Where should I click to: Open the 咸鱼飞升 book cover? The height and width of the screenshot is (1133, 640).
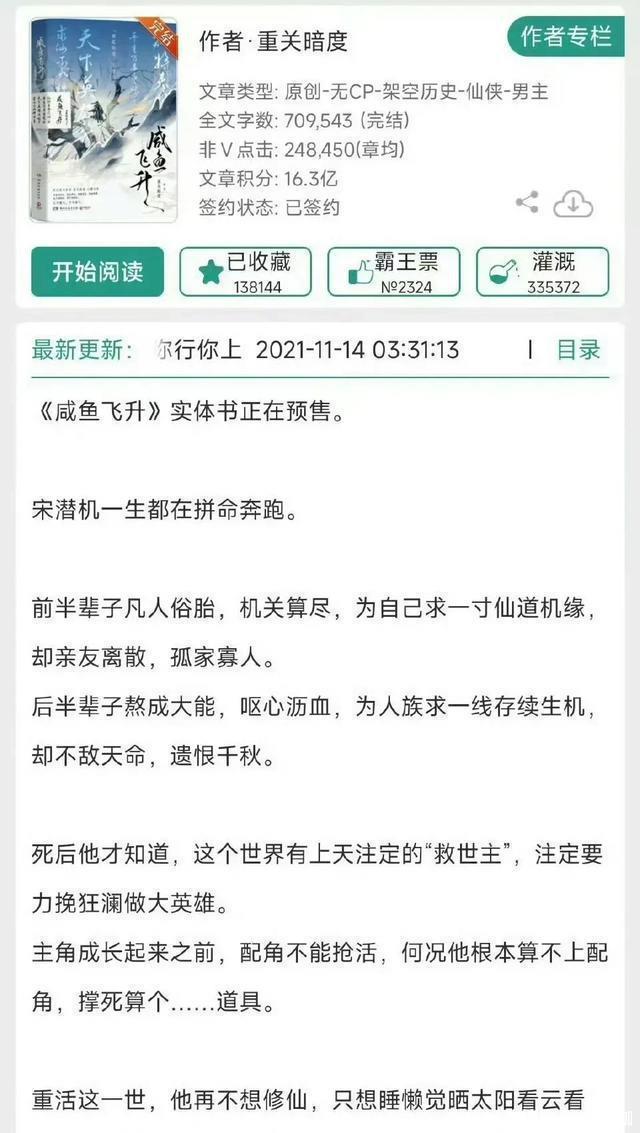(104, 119)
